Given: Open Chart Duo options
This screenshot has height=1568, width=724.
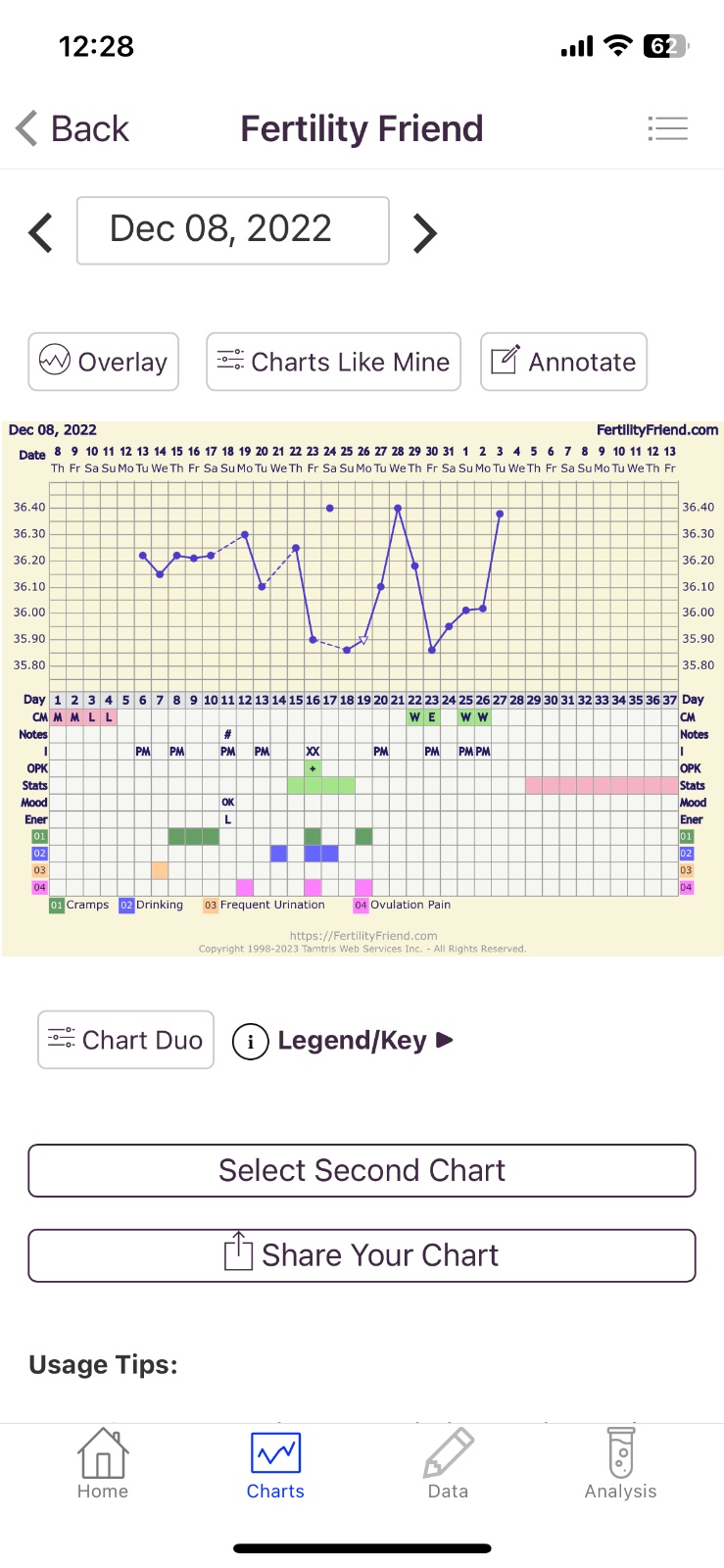Looking at the screenshot, I should pos(125,1040).
